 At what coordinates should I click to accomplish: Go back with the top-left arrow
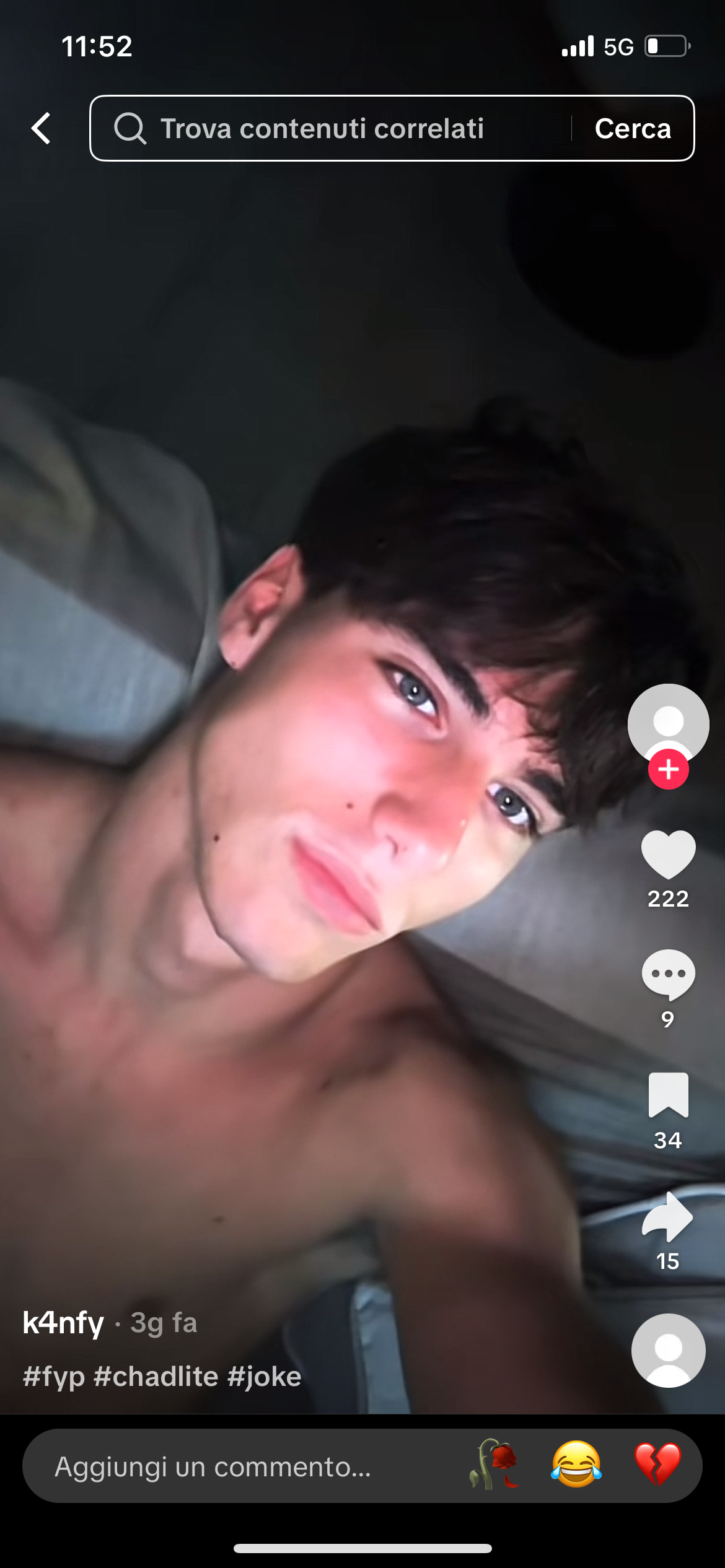tap(41, 128)
